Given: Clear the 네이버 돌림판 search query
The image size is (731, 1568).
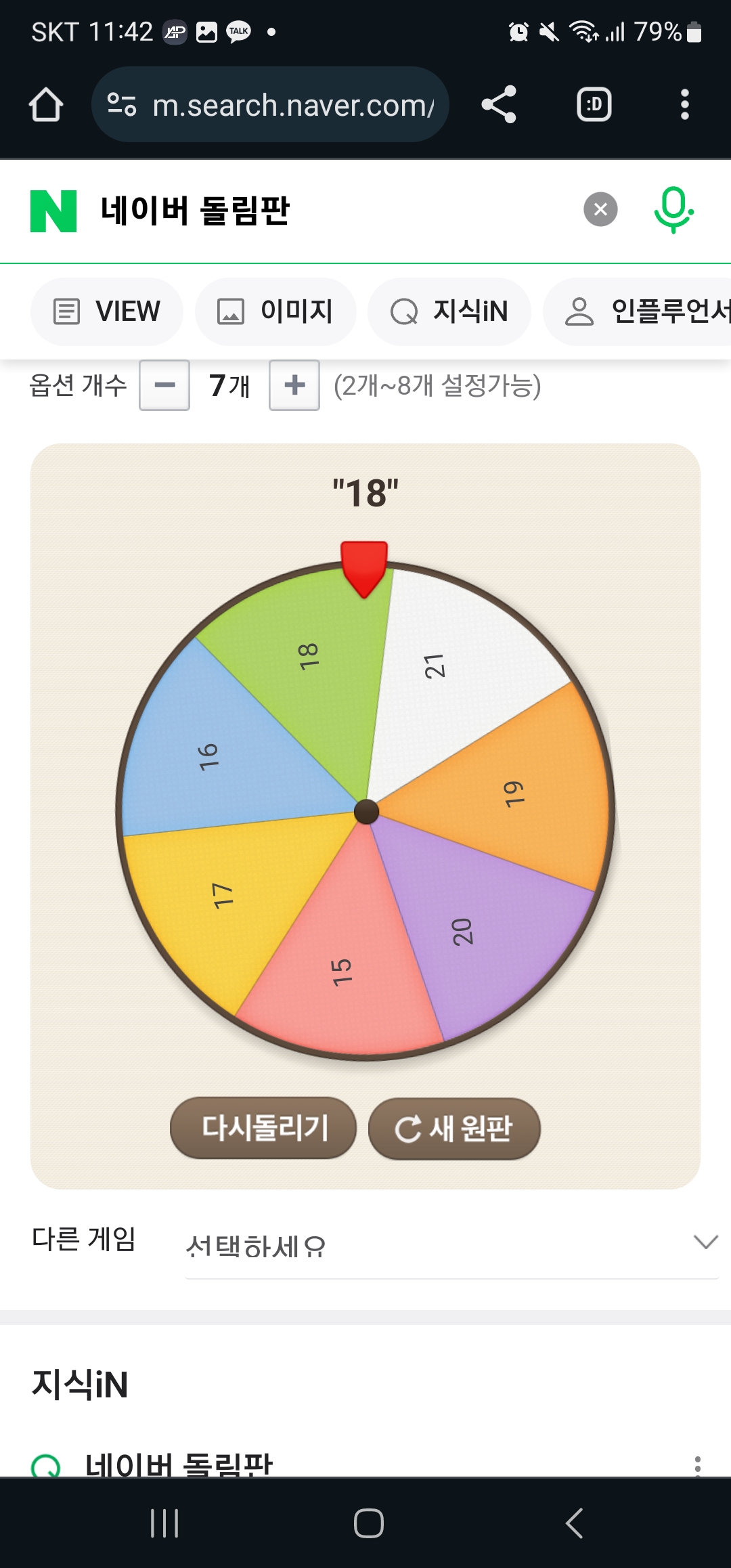Looking at the screenshot, I should (x=600, y=209).
